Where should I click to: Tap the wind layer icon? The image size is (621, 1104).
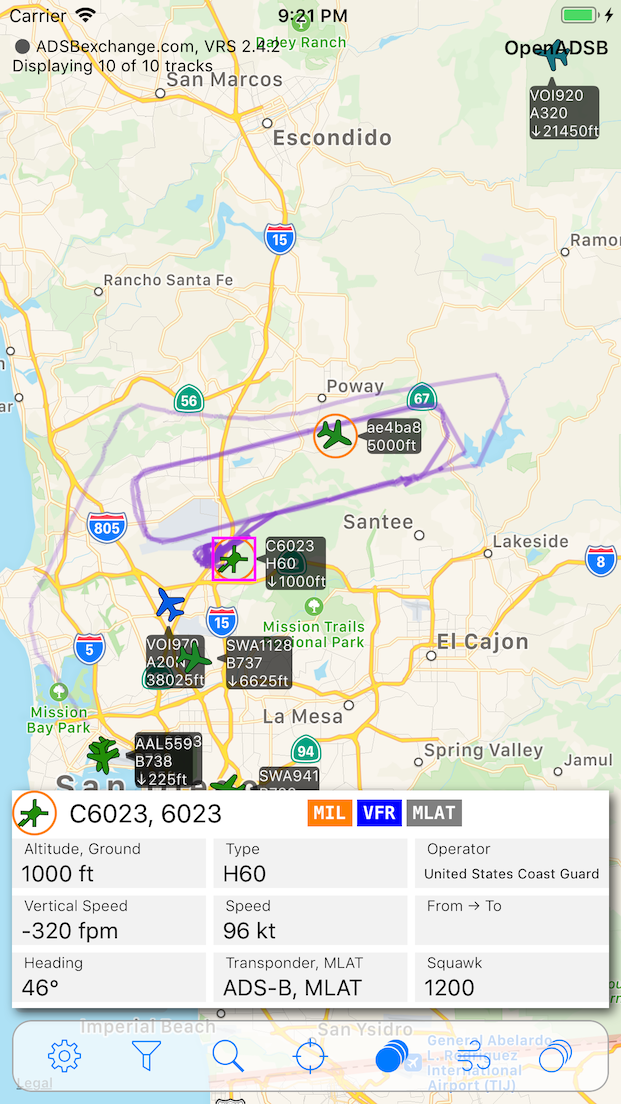click(473, 1056)
